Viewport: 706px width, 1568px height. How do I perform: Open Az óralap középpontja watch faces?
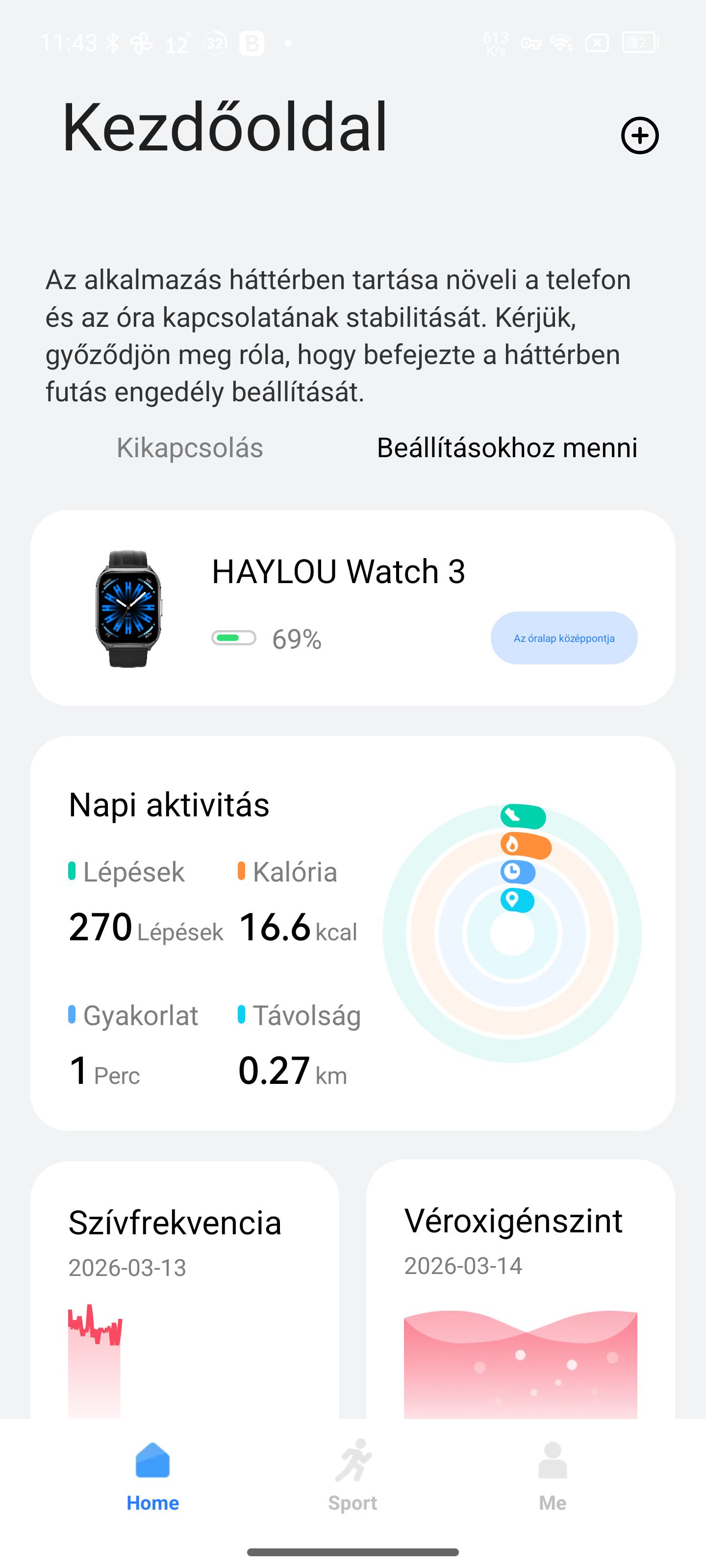(563, 638)
